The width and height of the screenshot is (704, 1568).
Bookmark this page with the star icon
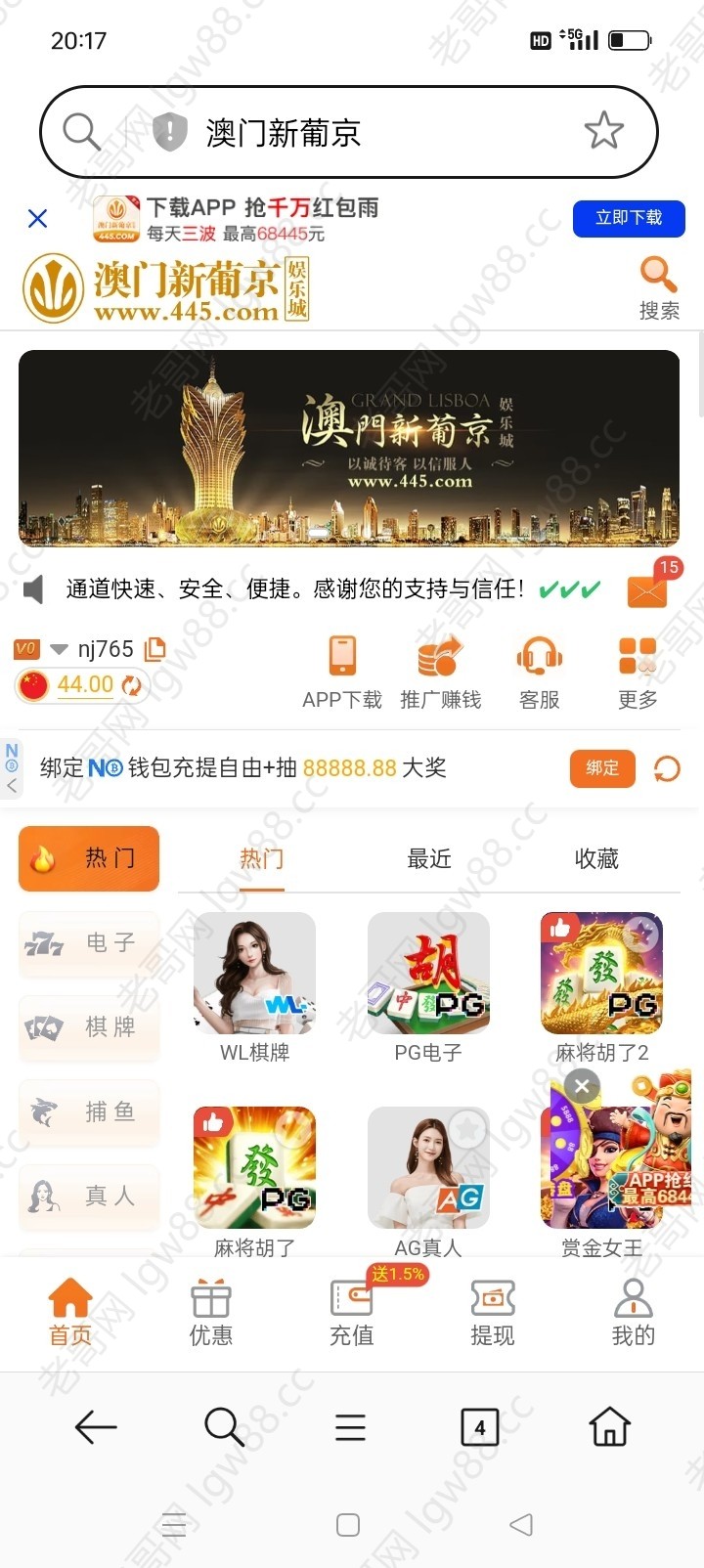click(x=603, y=131)
